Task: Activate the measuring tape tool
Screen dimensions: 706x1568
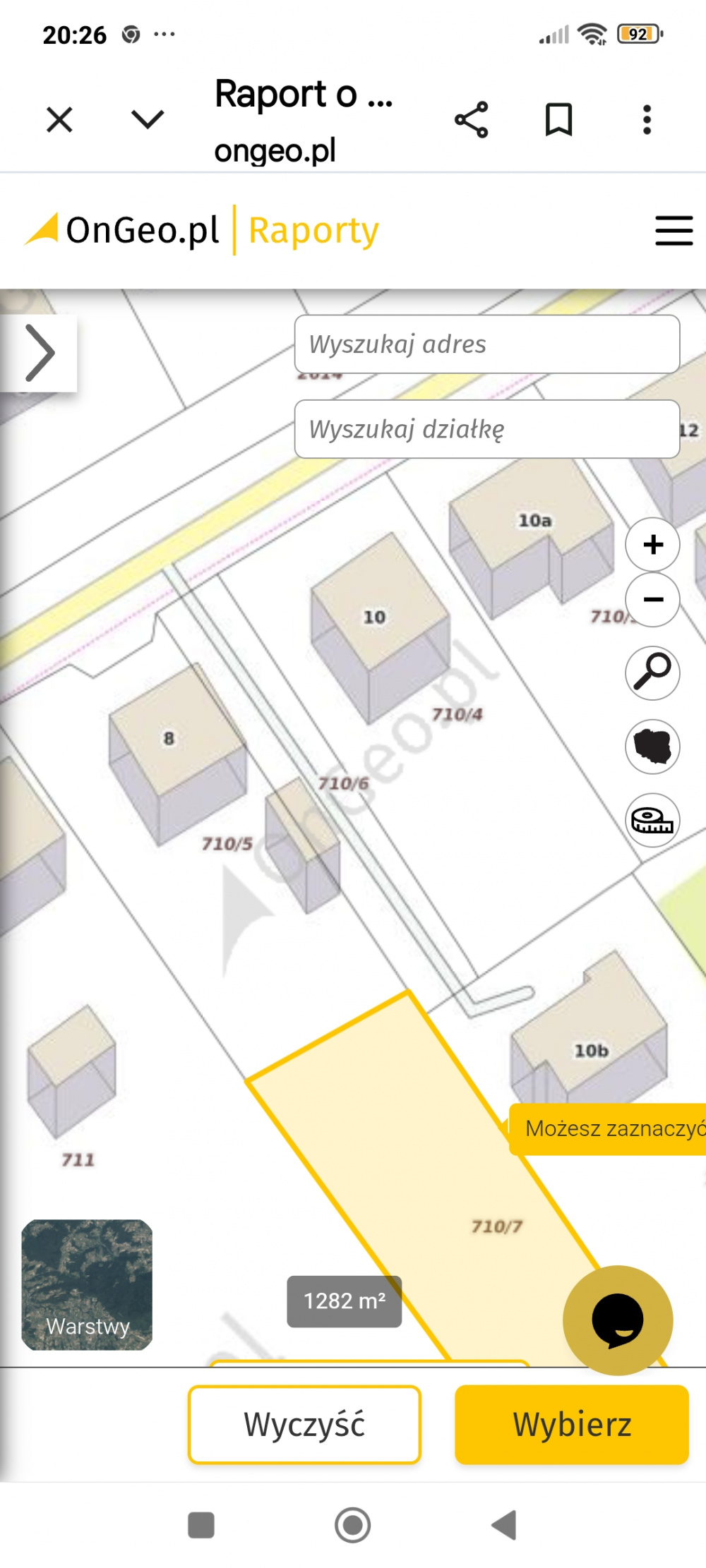Action: tap(653, 820)
